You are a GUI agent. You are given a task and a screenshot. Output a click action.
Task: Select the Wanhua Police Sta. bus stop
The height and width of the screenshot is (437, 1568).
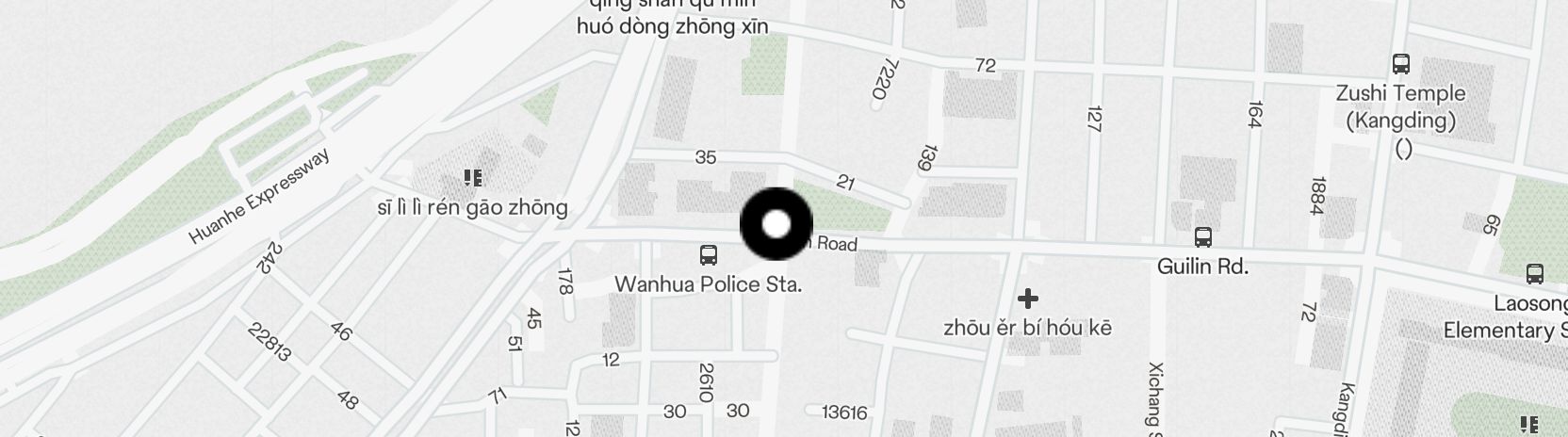tap(708, 254)
